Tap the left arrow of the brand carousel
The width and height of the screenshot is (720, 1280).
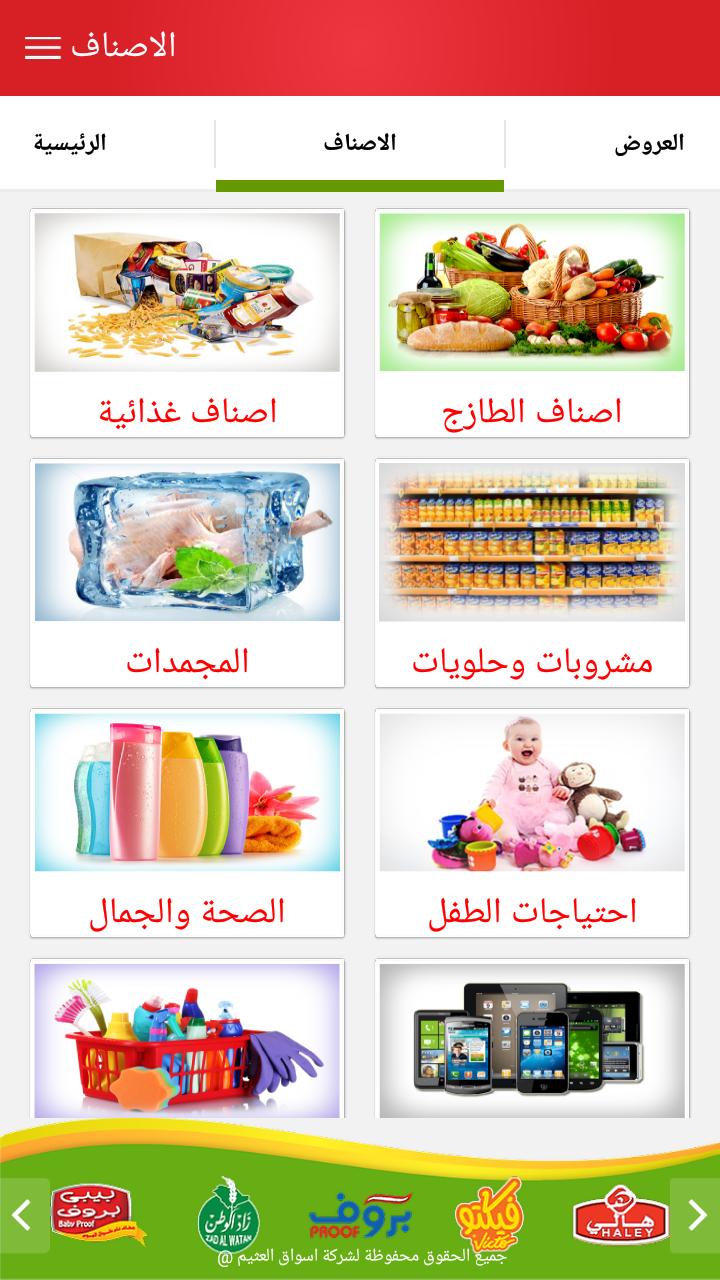pyautogui.click(x=24, y=1215)
